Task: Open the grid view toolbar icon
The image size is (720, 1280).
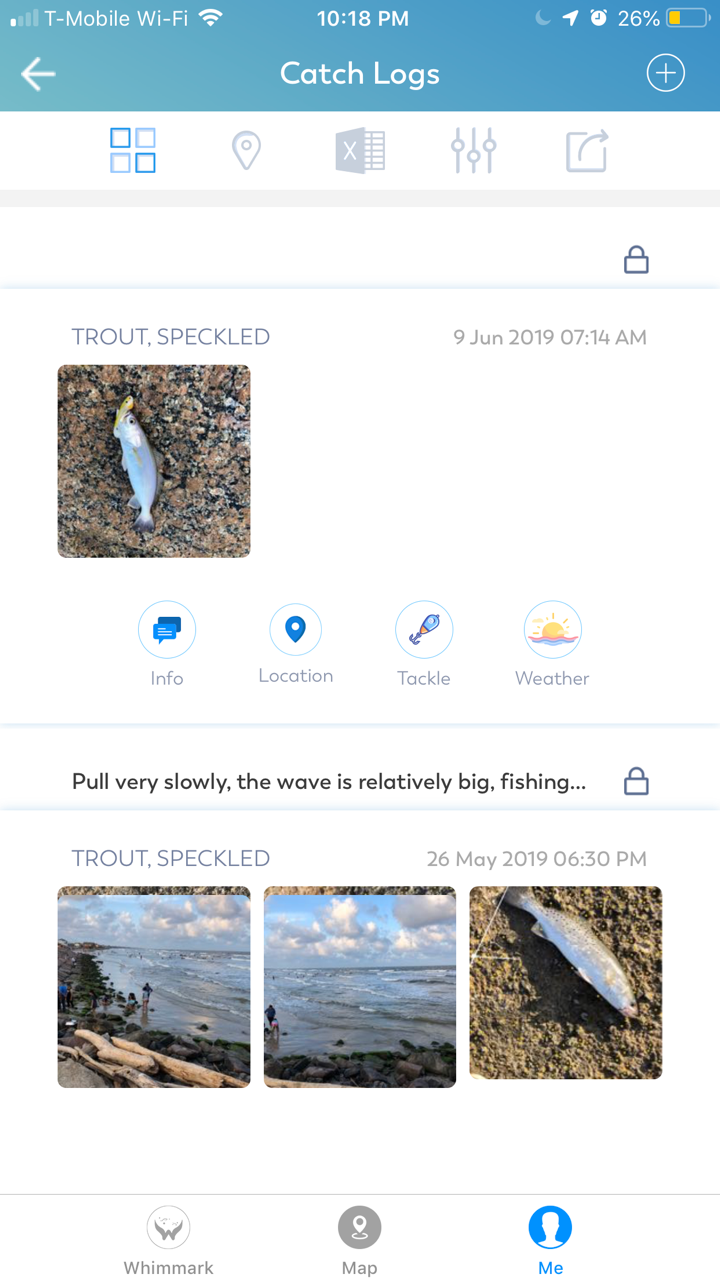Action: click(x=132, y=150)
